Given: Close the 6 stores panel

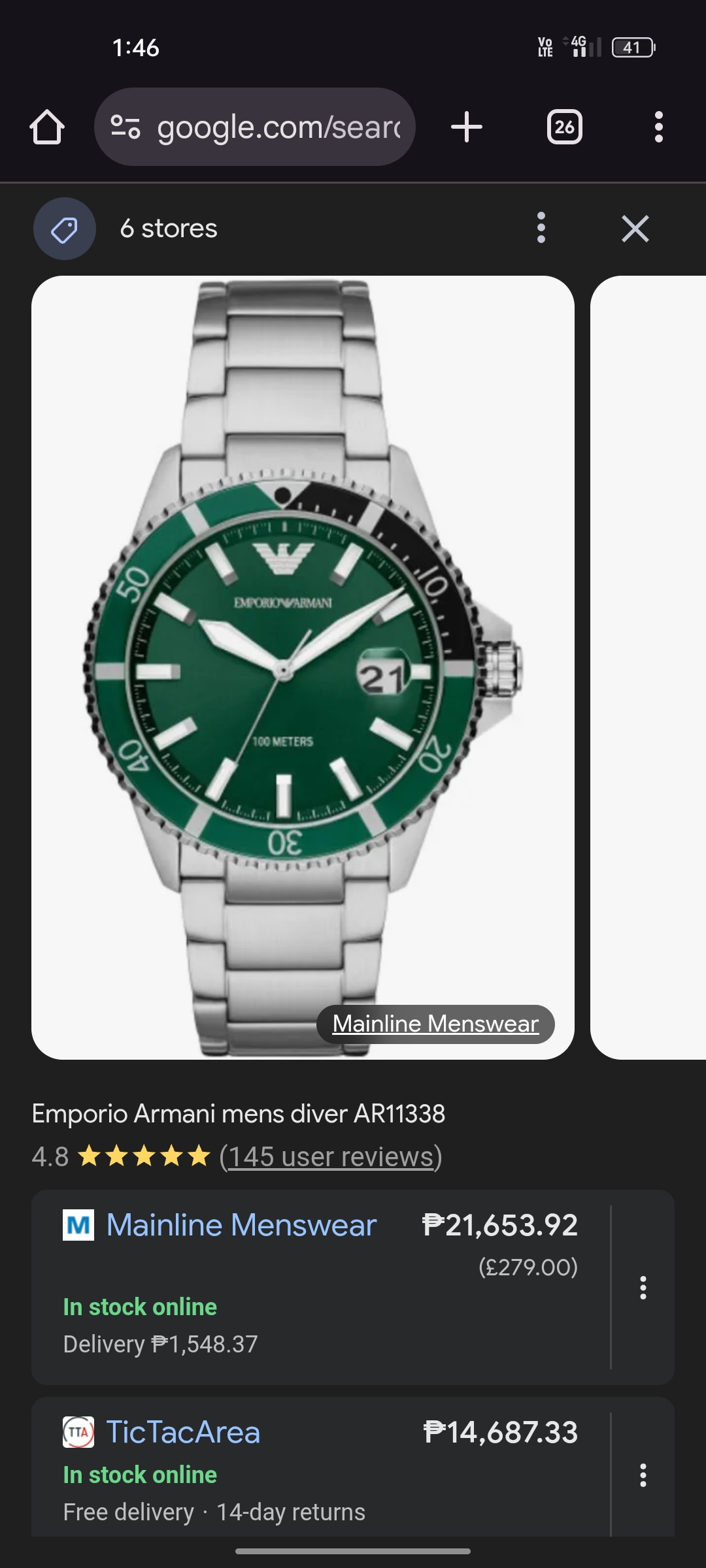Looking at the screenshot, I should click(x=635, y=229).
